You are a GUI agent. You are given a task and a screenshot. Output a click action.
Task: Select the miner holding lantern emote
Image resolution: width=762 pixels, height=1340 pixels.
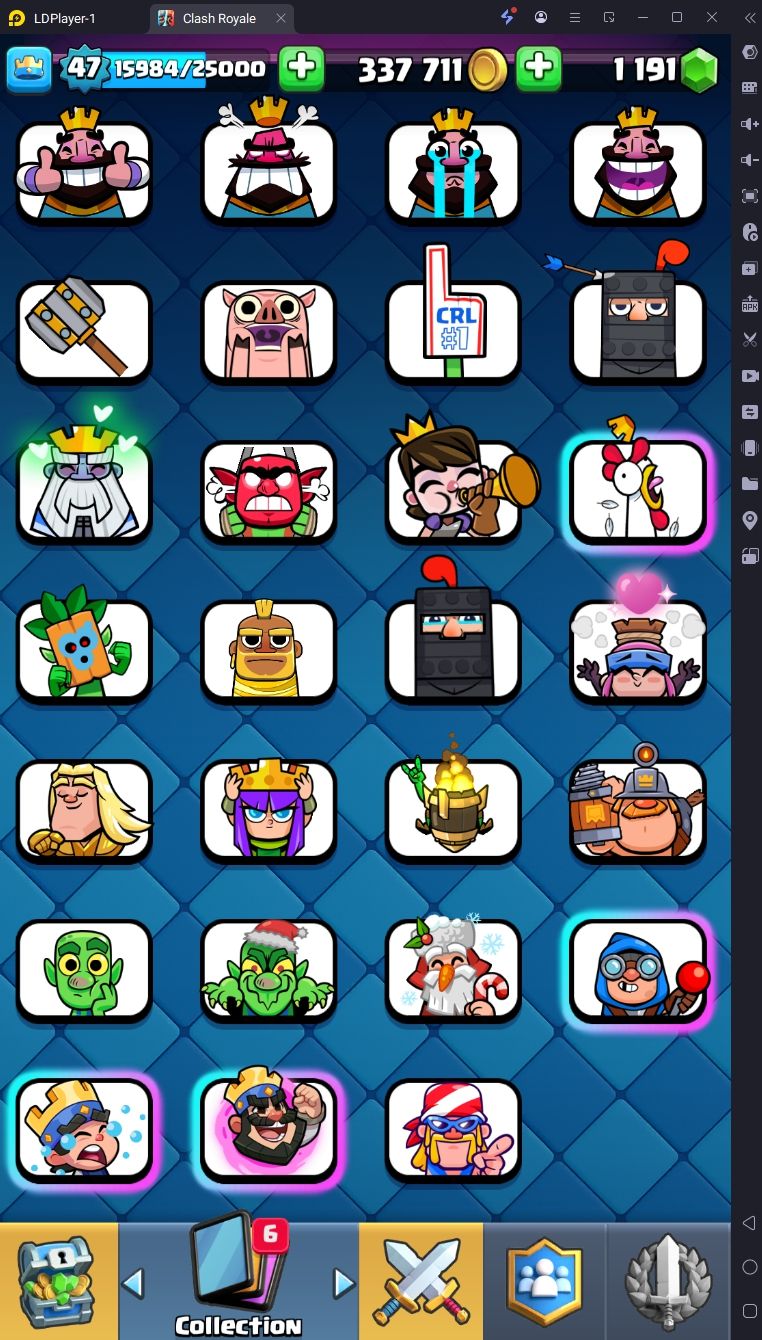637,810
